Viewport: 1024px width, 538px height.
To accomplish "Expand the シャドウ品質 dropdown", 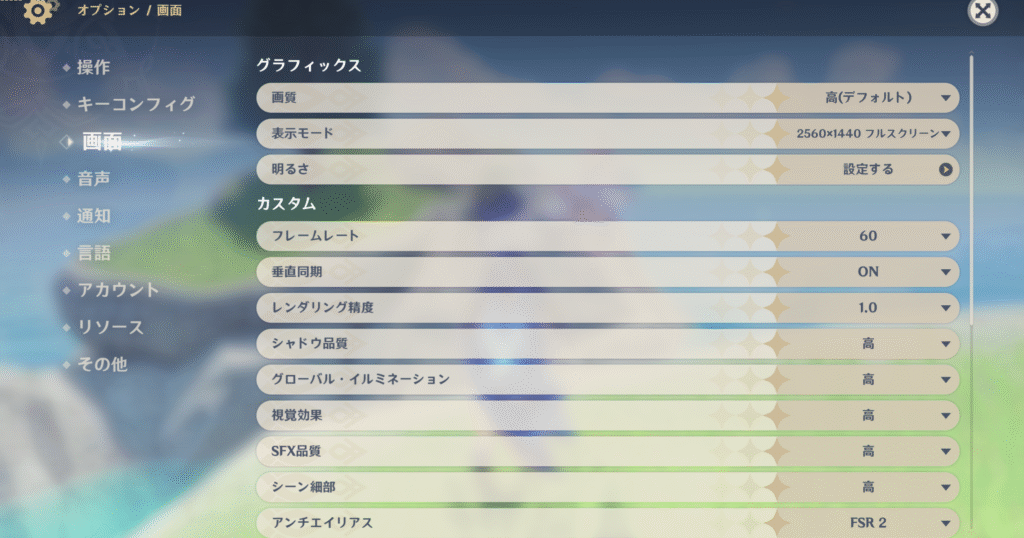I will pyautogui.click(x=868, y=344).
